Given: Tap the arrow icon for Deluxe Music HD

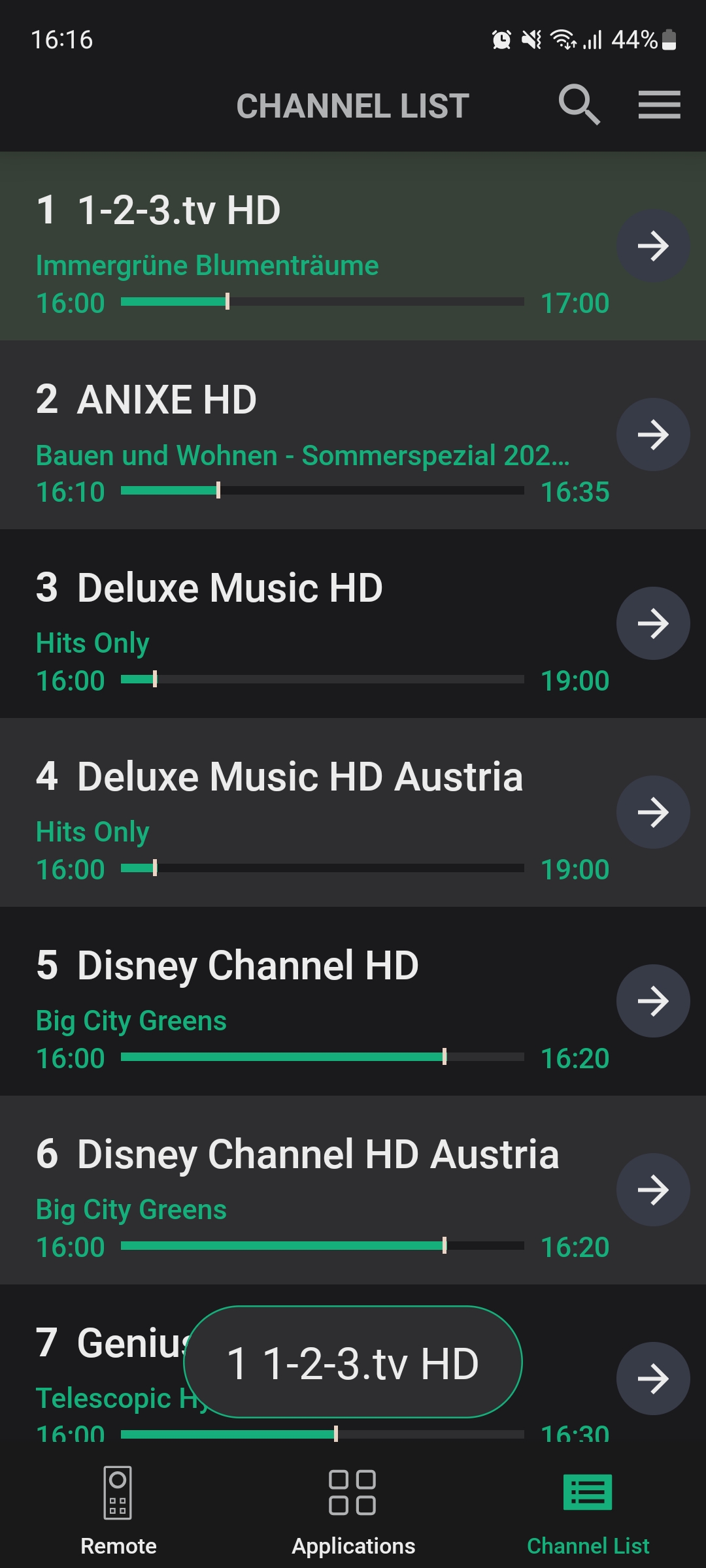Looking at the screenshot, I should tap(652, 624).
